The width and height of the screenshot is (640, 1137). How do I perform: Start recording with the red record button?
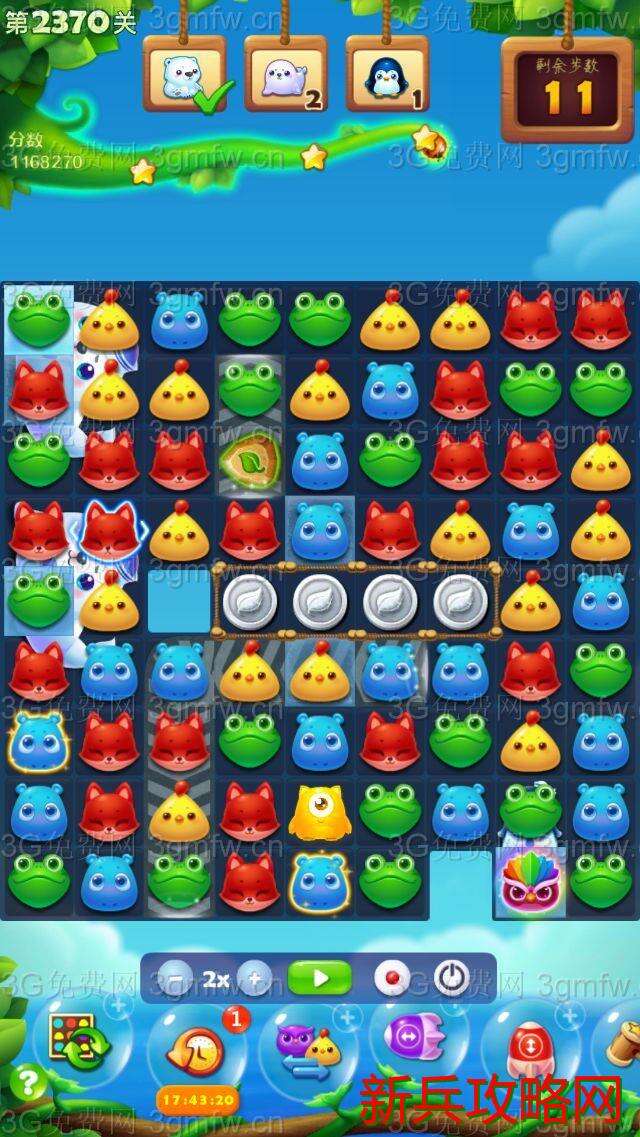tap(391, 978)
